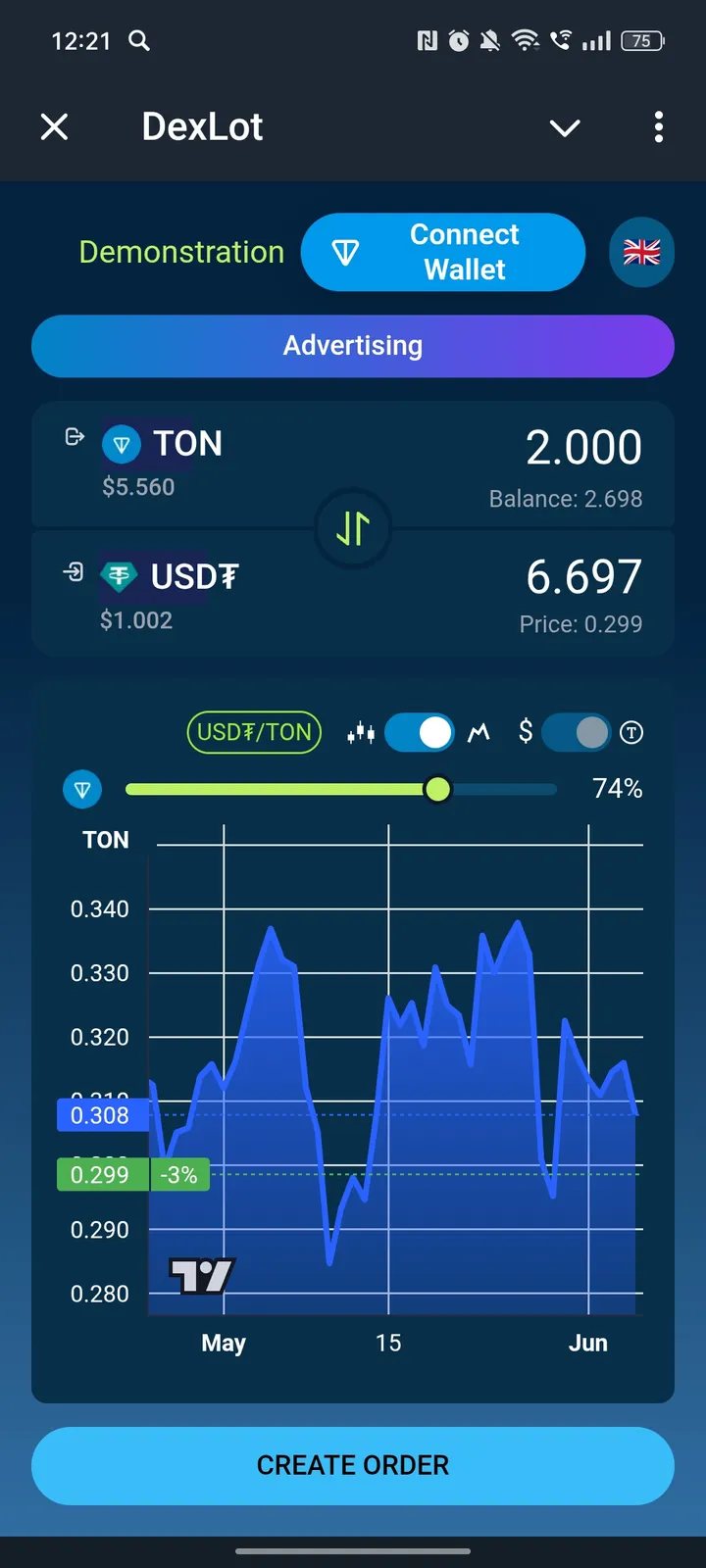Edit the 6.697 USD₮ amount field
This screenshot has height=1568, width=706.
[583, 576]
